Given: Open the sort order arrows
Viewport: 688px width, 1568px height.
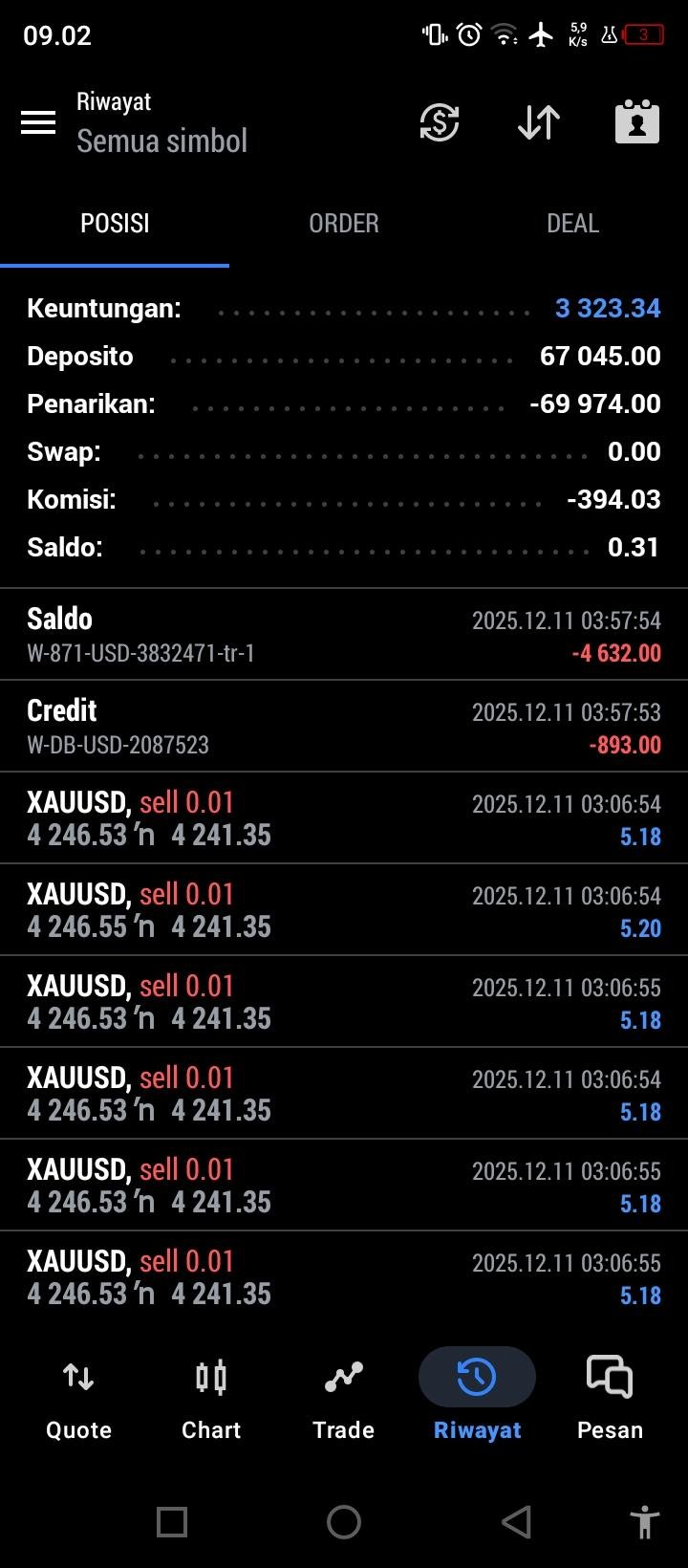Looking at the screenshot, I should point(539,122).
